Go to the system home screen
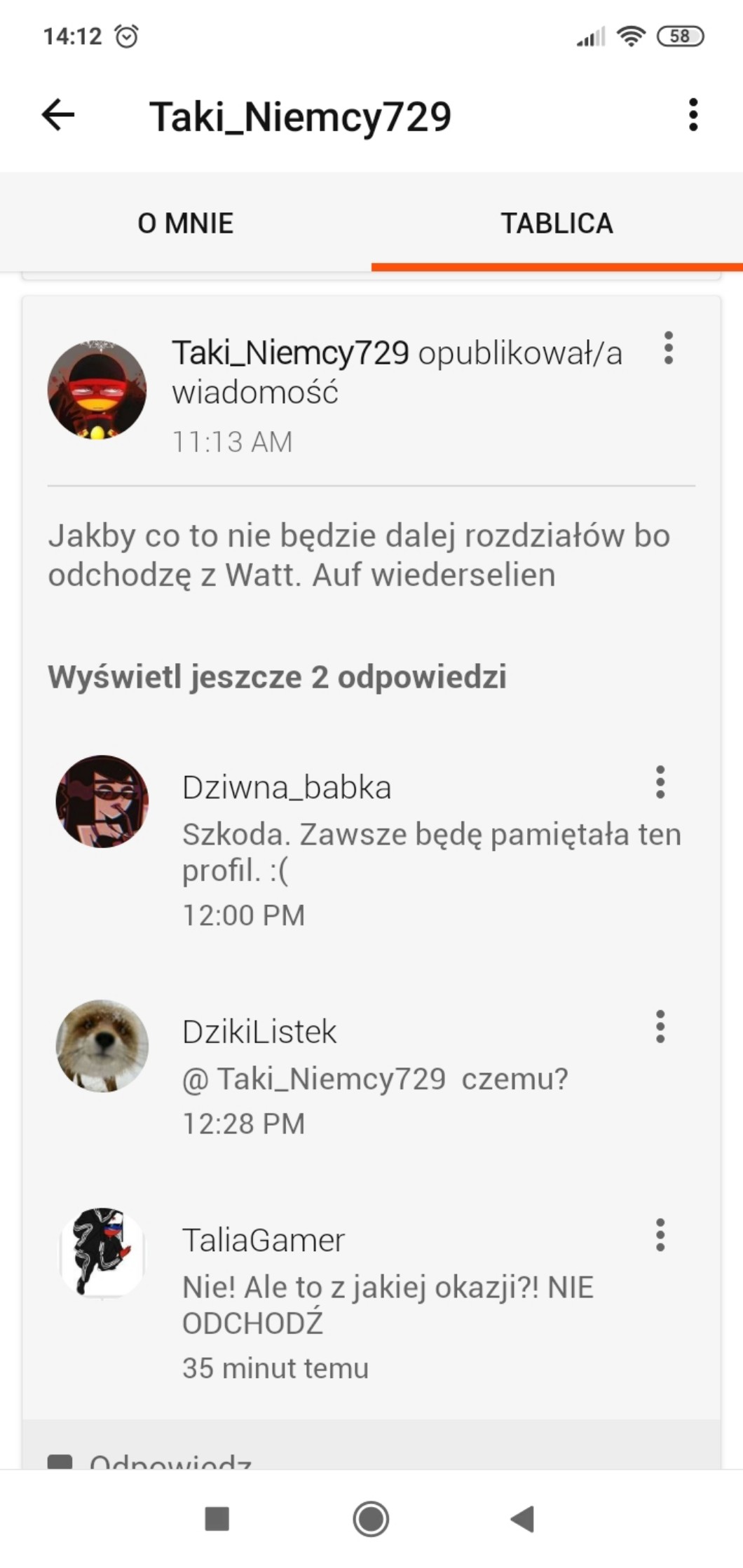 click(371, 1519)
